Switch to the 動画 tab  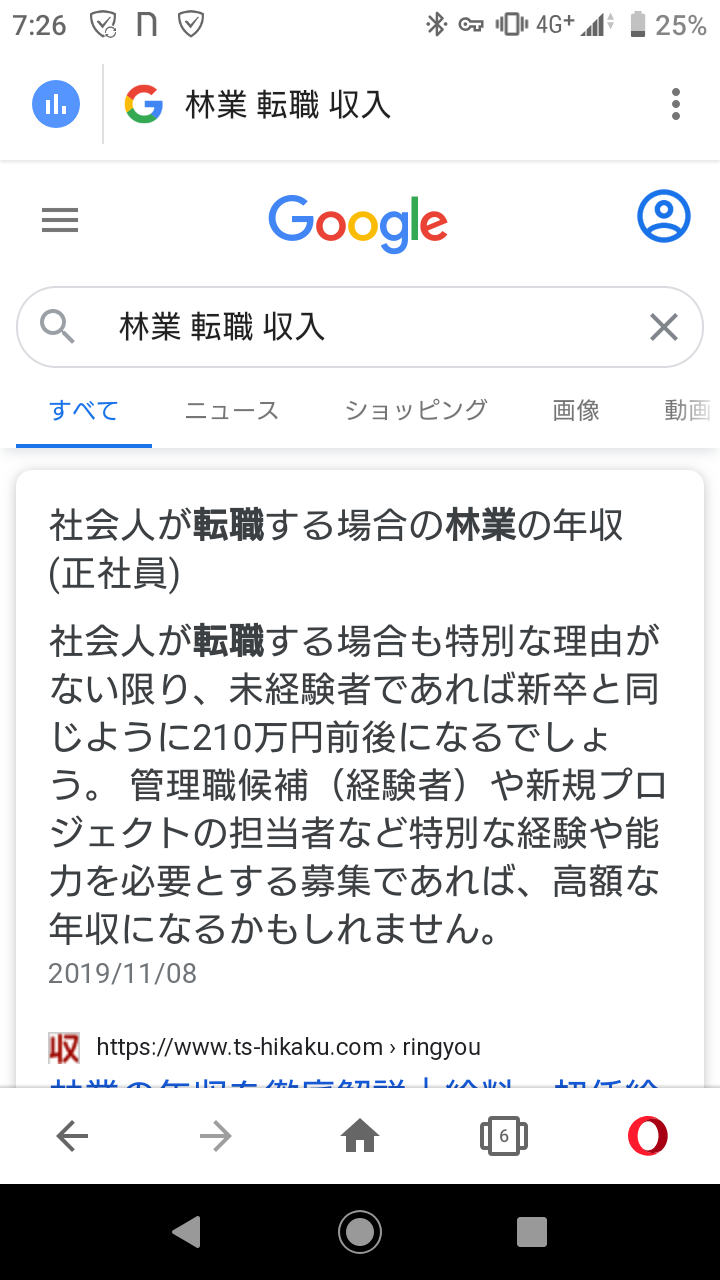687,410
